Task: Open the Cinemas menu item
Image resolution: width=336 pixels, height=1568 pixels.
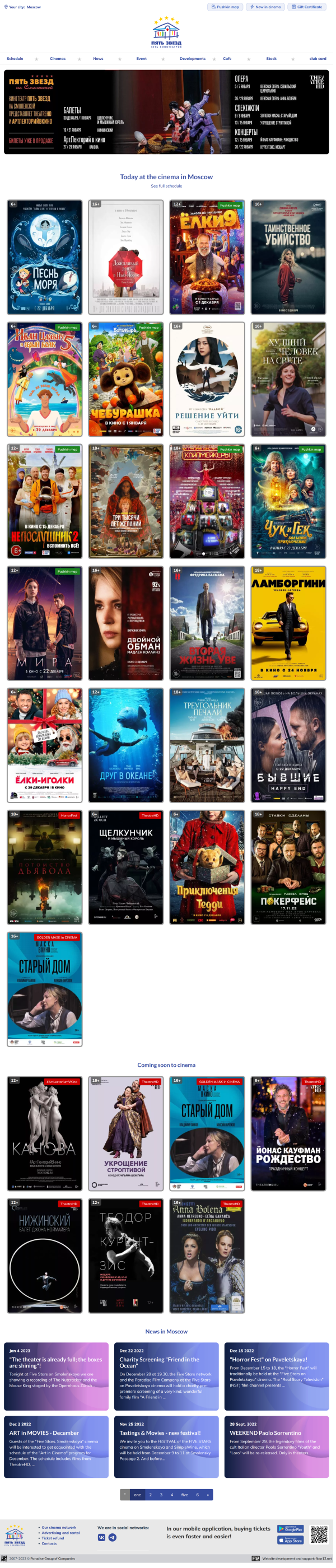Action: pyautogui.click(x=58, y=59)
